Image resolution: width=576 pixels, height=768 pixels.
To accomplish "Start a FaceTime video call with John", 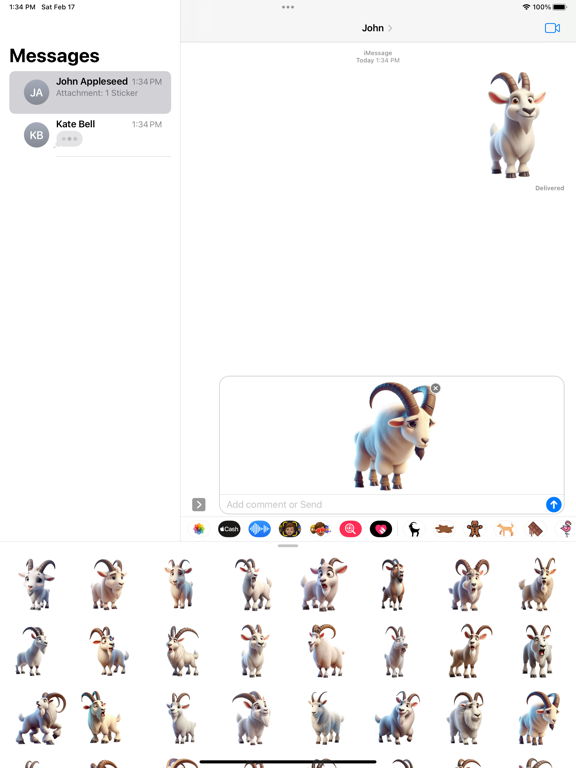I will [x=552, y=28].
